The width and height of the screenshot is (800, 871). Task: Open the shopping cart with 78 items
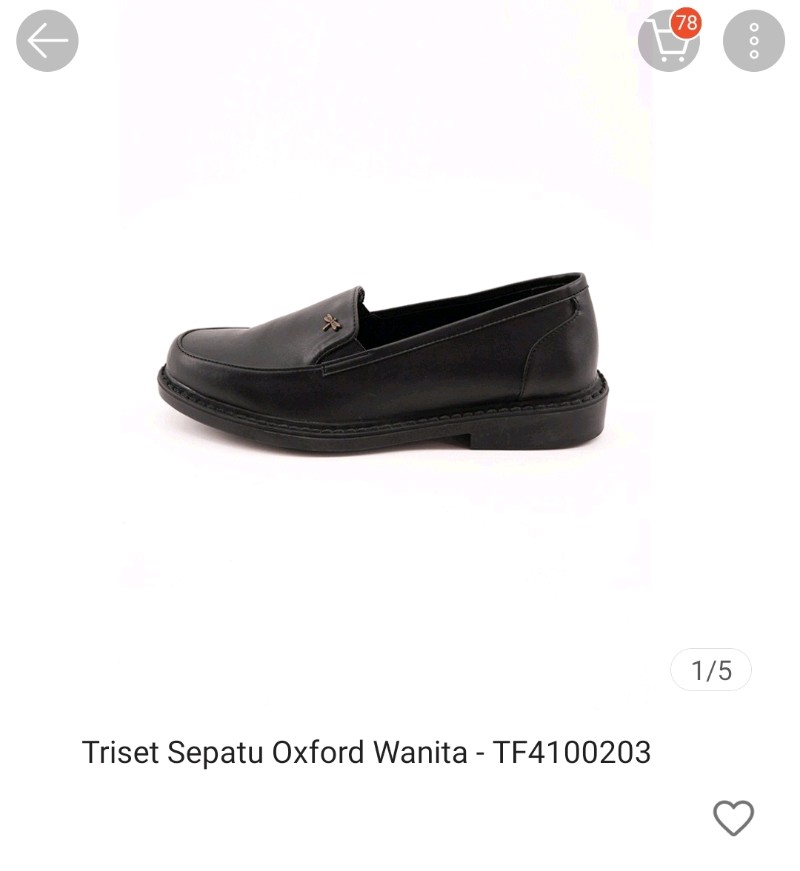click(671, 43)
